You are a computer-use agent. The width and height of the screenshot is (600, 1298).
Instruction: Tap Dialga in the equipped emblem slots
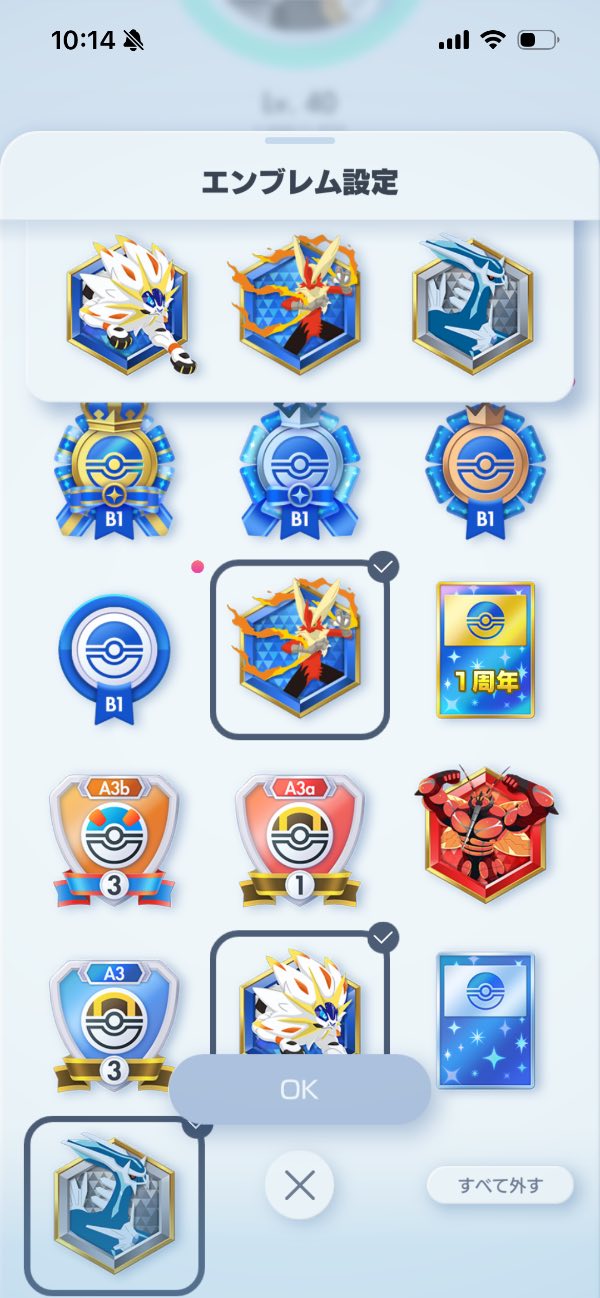(470, 305)
